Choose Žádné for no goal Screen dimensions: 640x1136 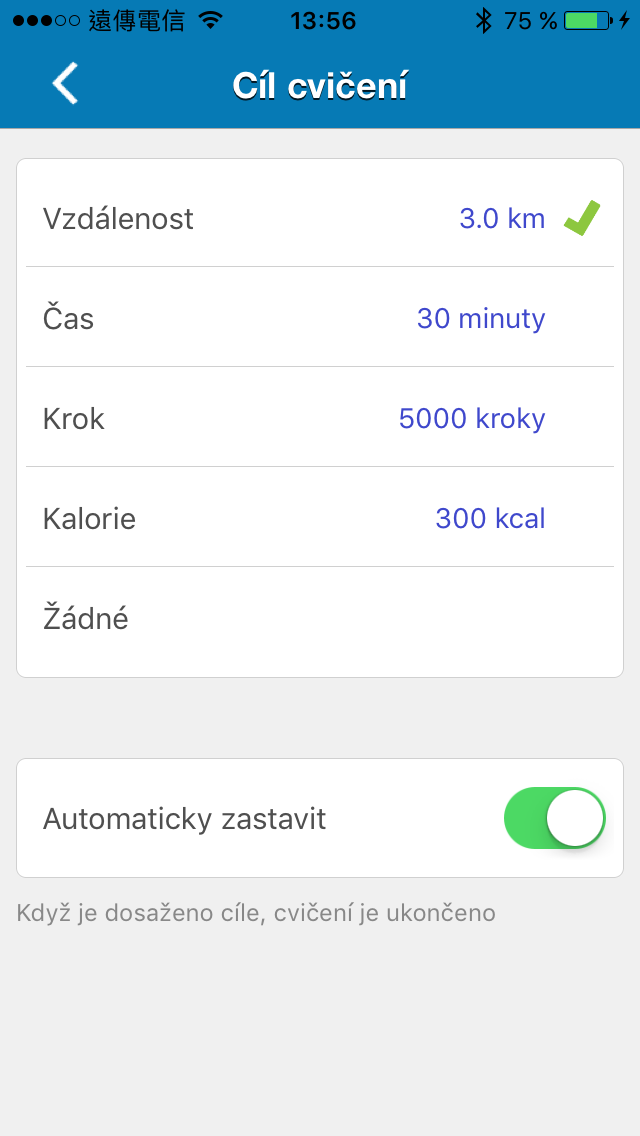pos(320,618)
